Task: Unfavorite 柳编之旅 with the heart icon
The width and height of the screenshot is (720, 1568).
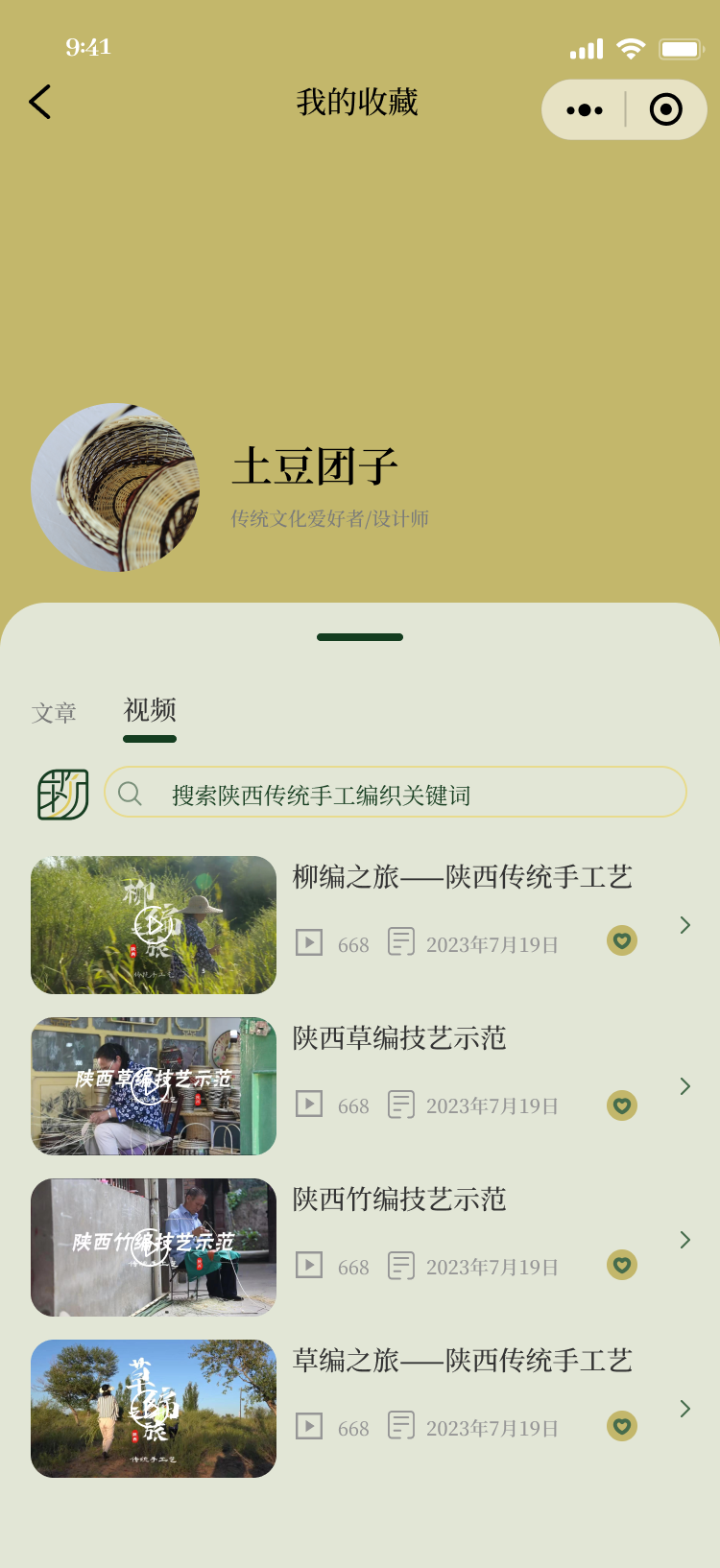Action: point(622,941)
